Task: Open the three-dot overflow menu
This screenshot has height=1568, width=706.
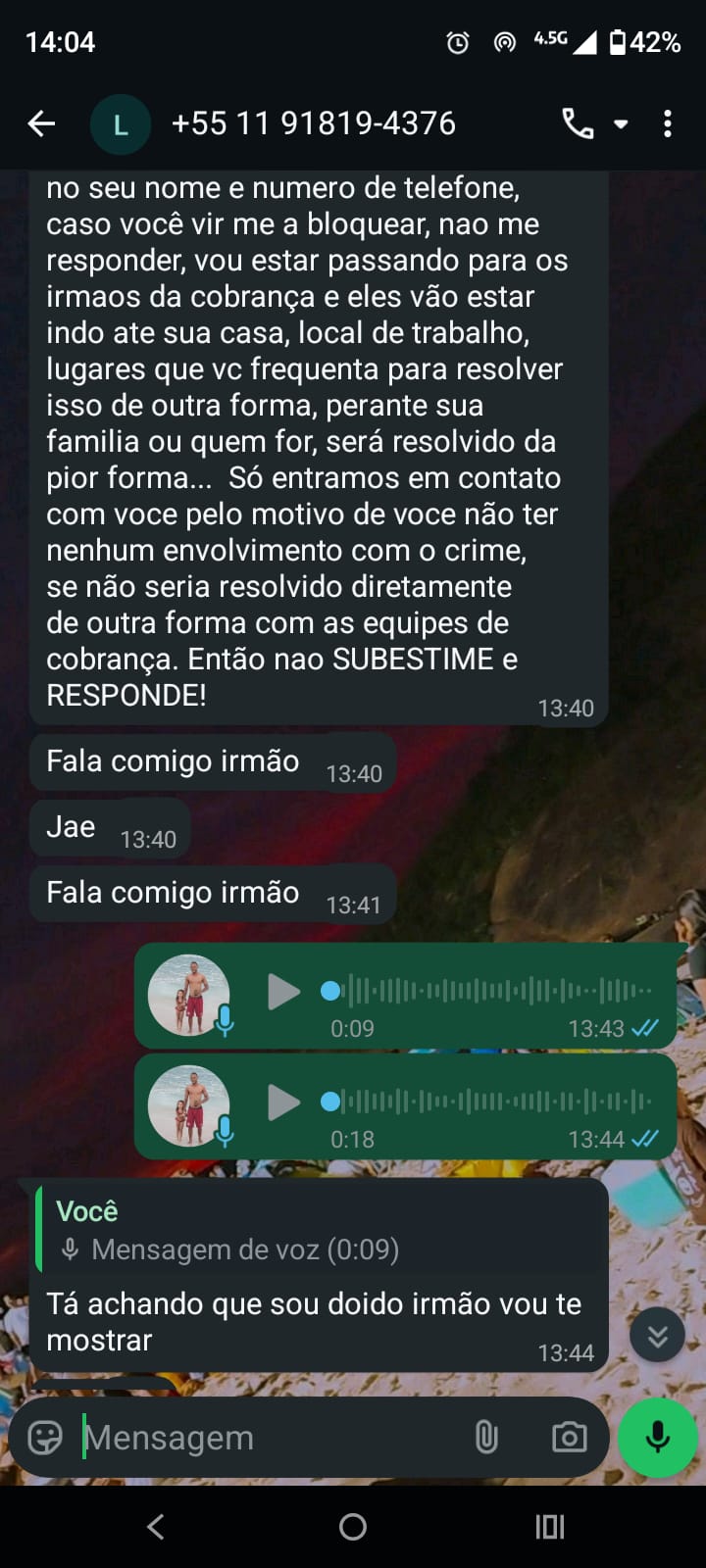Action: point(668,123)
